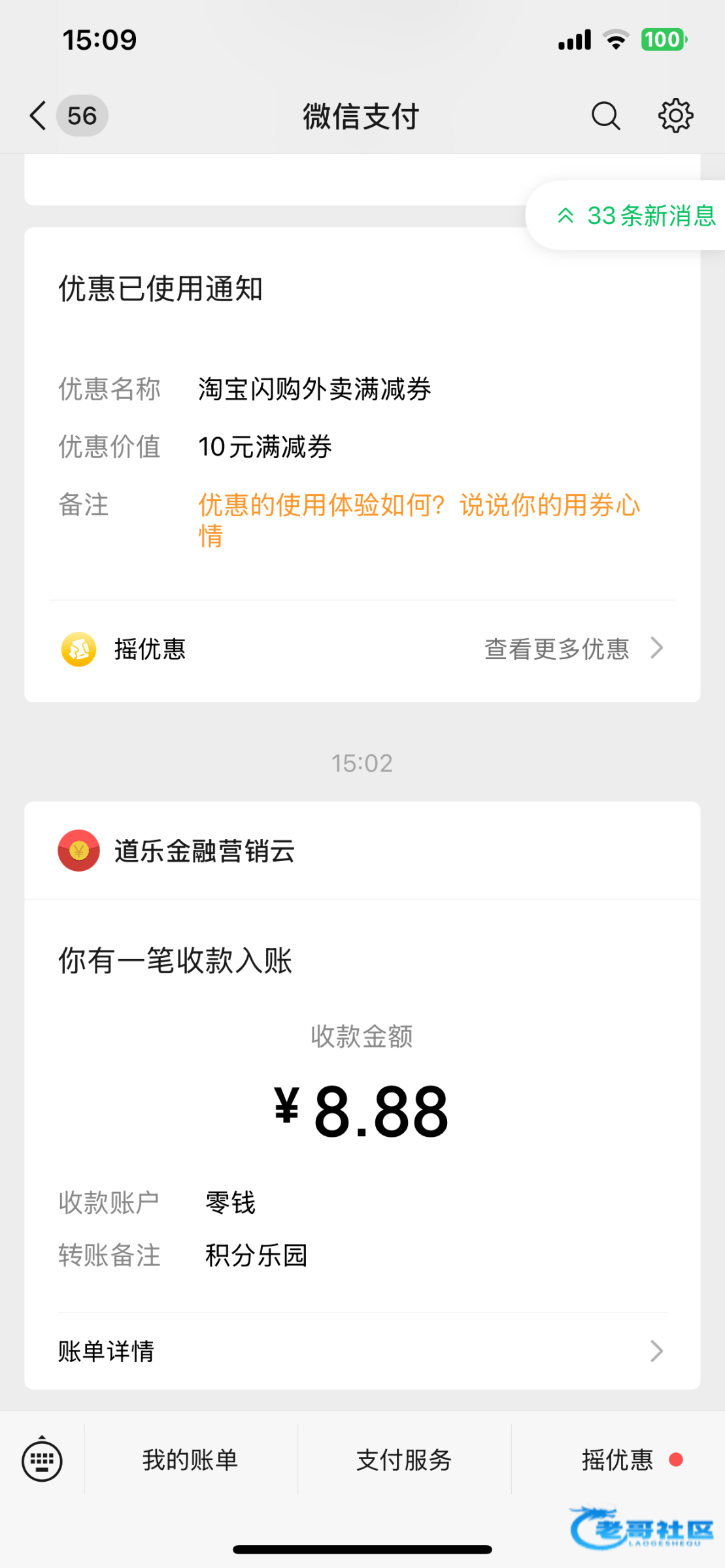This screenshot has width=725, height=1568.
Task: Open the 支付服务 menu
Action: click(x=404, y=1460)
